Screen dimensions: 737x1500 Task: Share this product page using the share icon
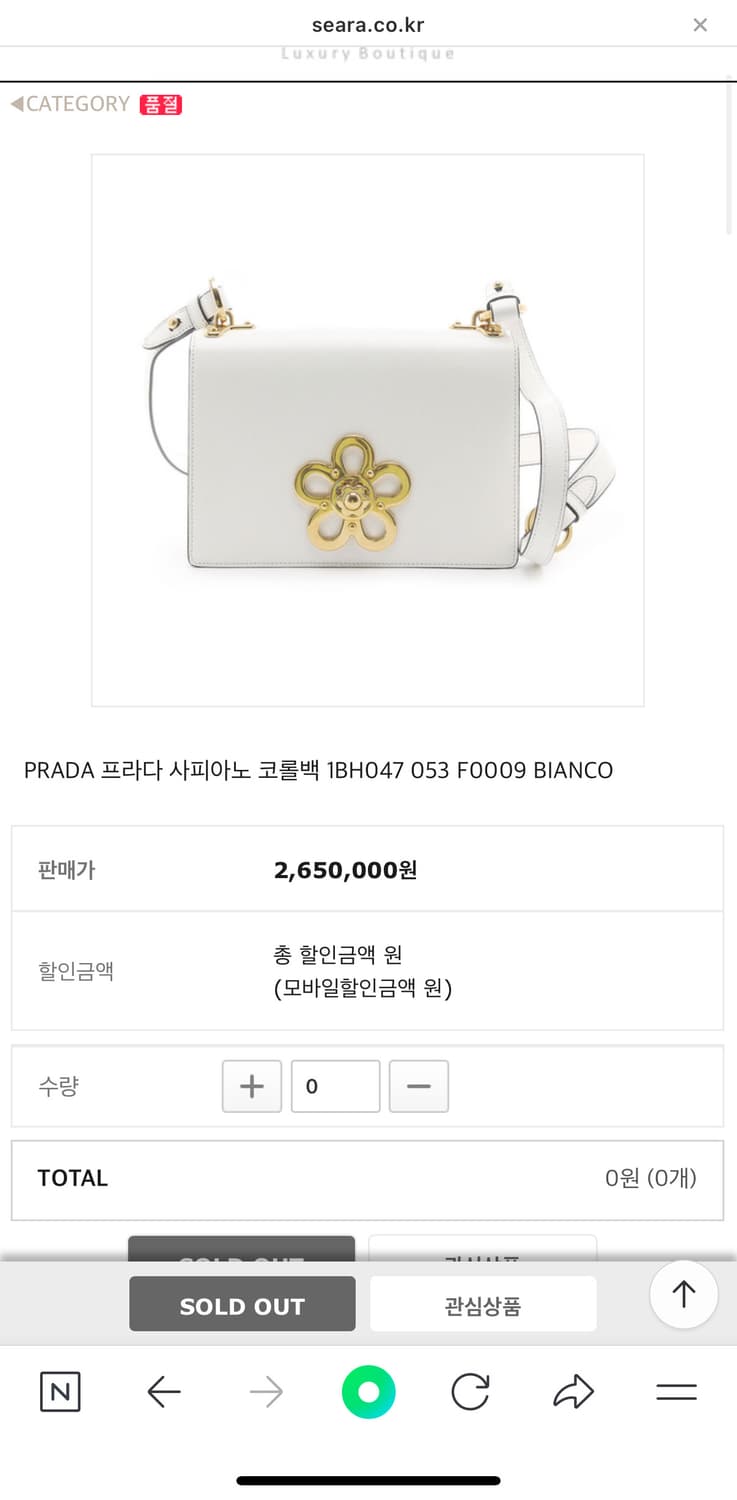tap(573, 1391)
